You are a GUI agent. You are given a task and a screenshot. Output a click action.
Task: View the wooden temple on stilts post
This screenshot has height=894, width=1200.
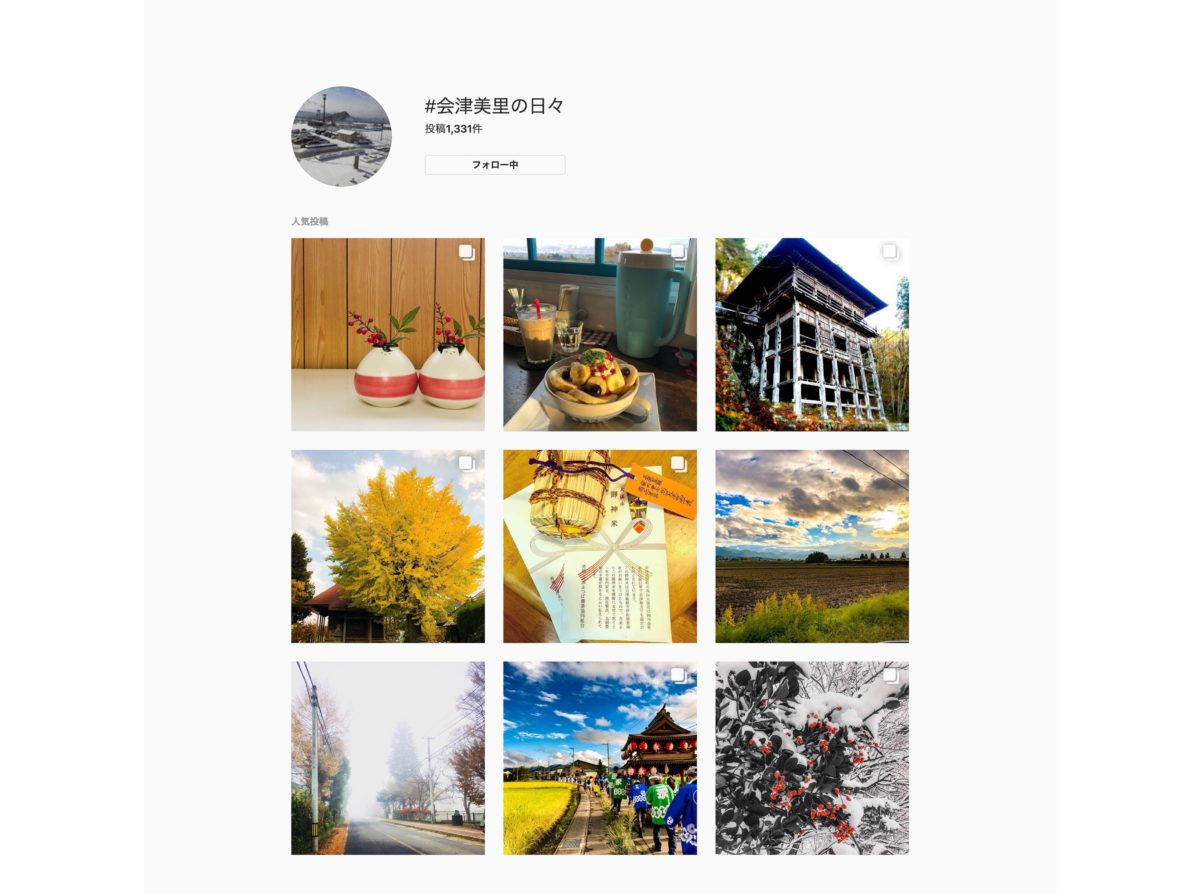click(812, 334)
